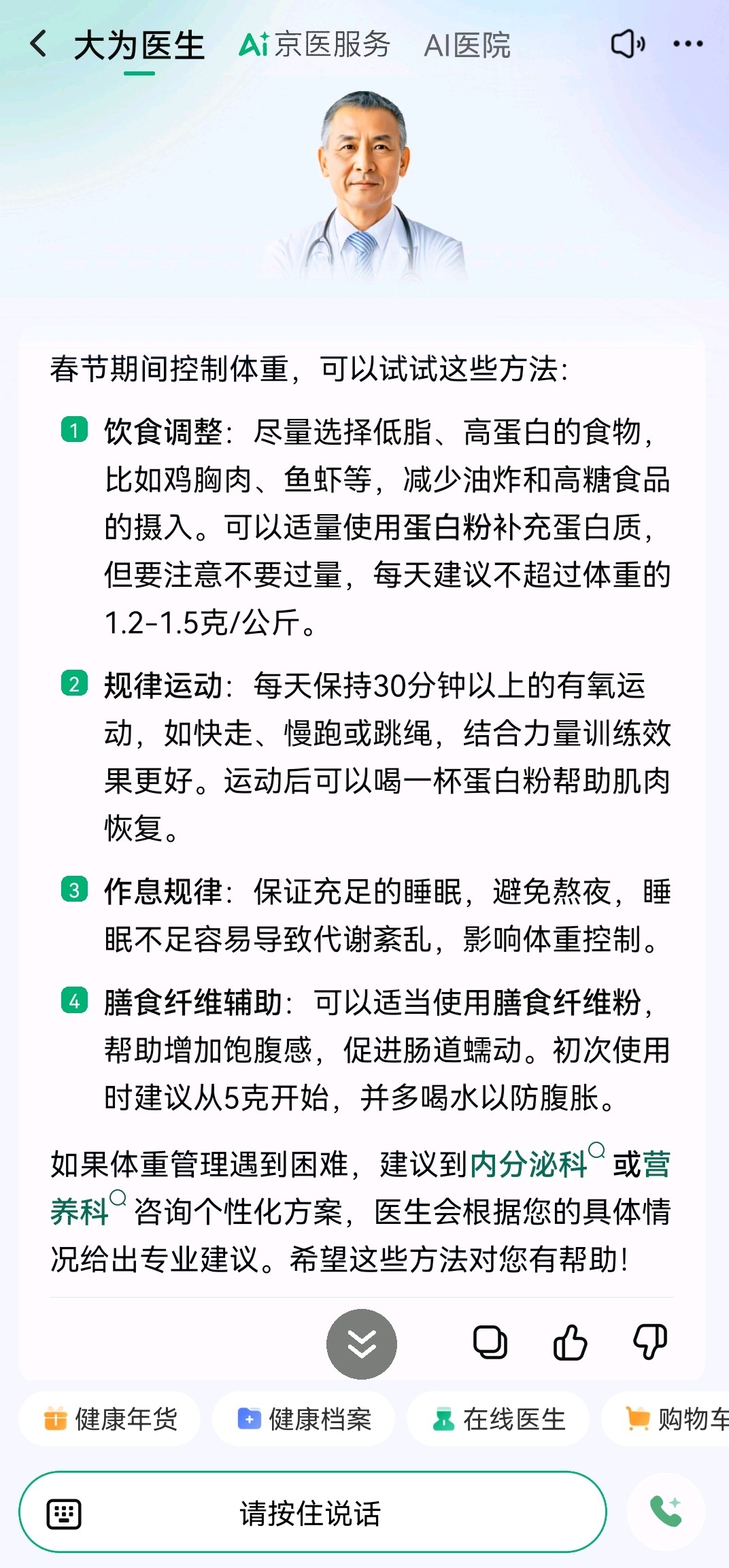
Task: Jump to the latest message
Action: pos(361,1344)
